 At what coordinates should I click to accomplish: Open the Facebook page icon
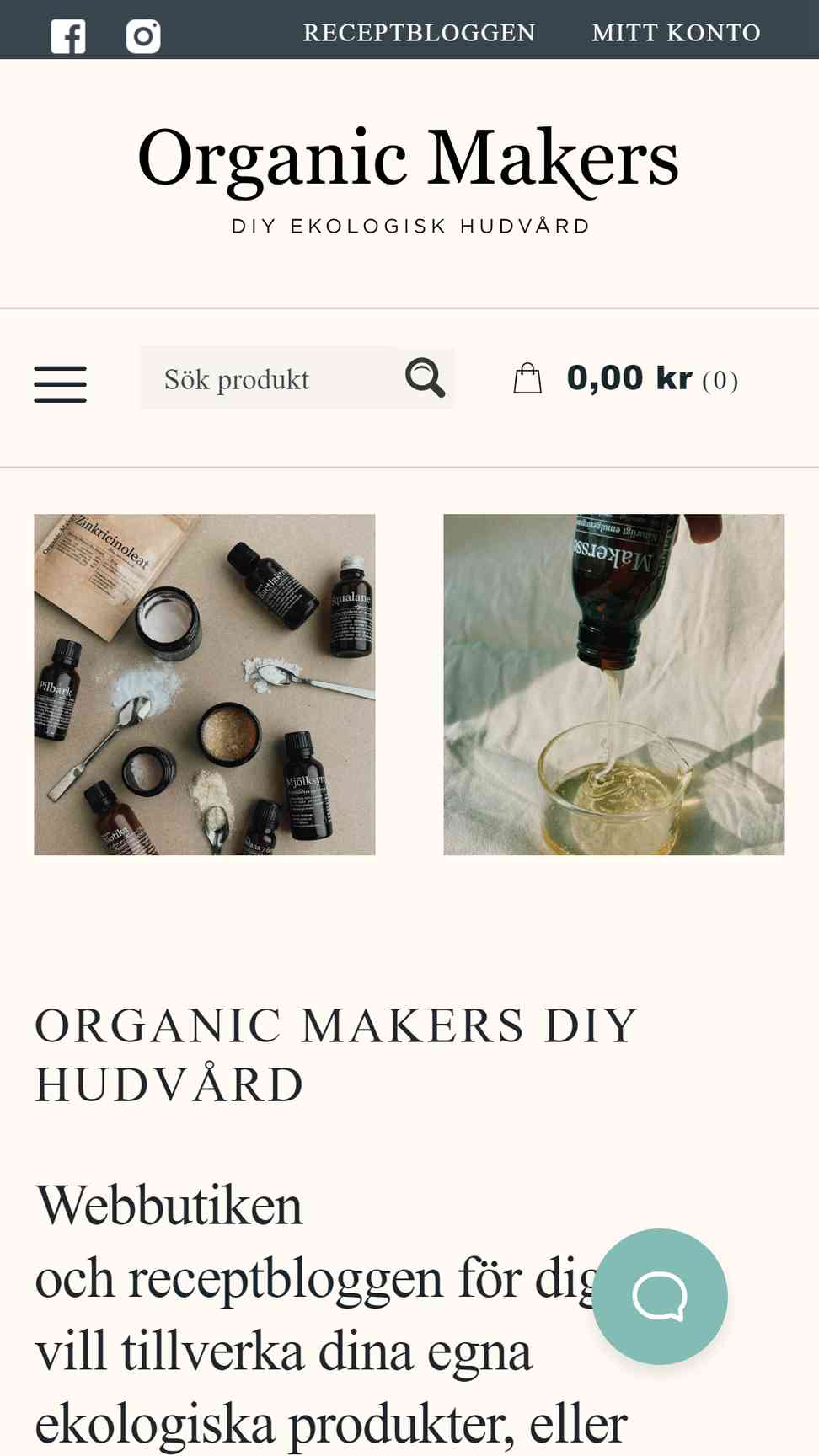[x=68, y=36]
